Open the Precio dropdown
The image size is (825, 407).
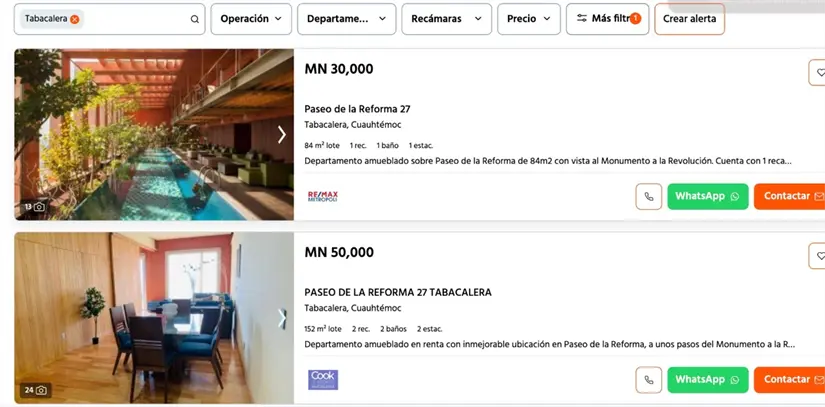(x=528, y=19)
